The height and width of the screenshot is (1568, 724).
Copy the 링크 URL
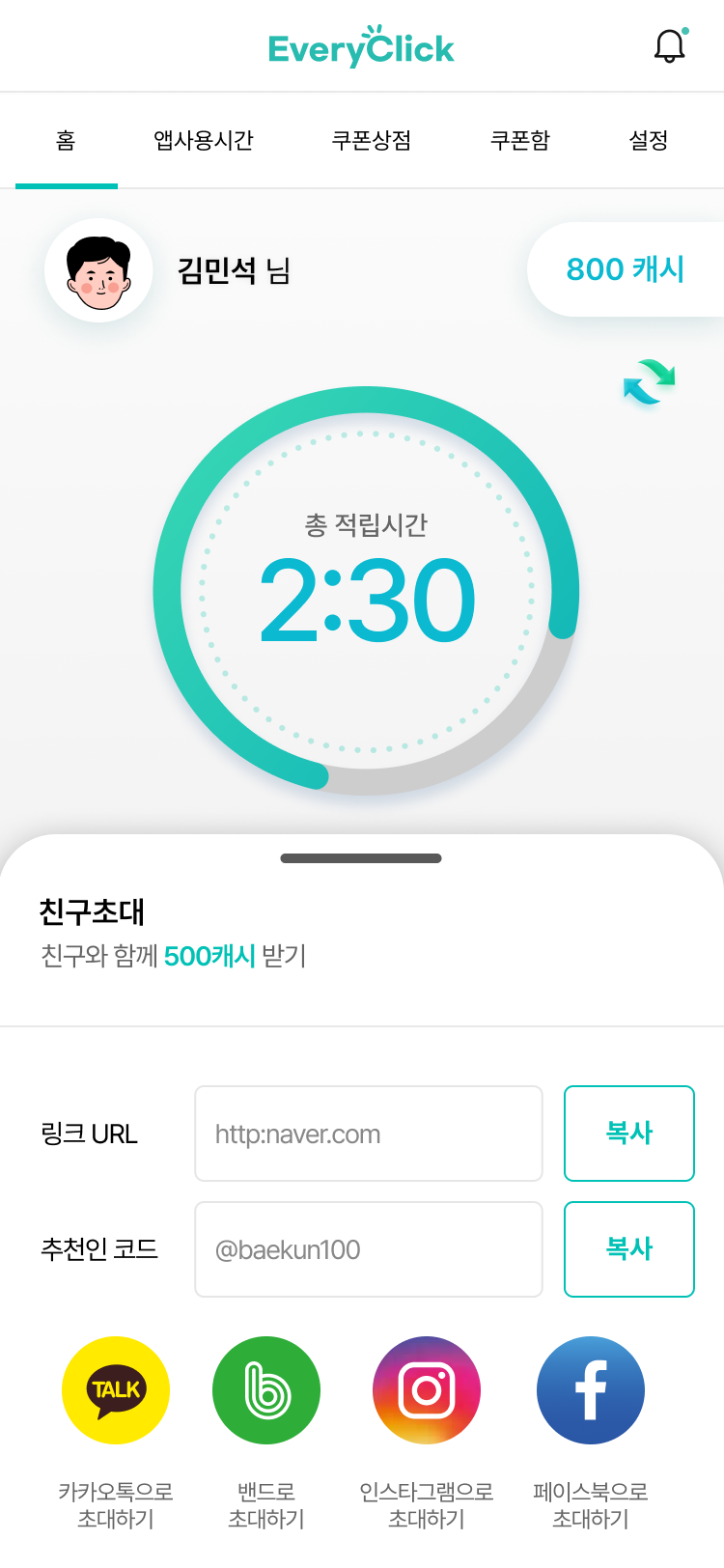(x=629, y=1134)
